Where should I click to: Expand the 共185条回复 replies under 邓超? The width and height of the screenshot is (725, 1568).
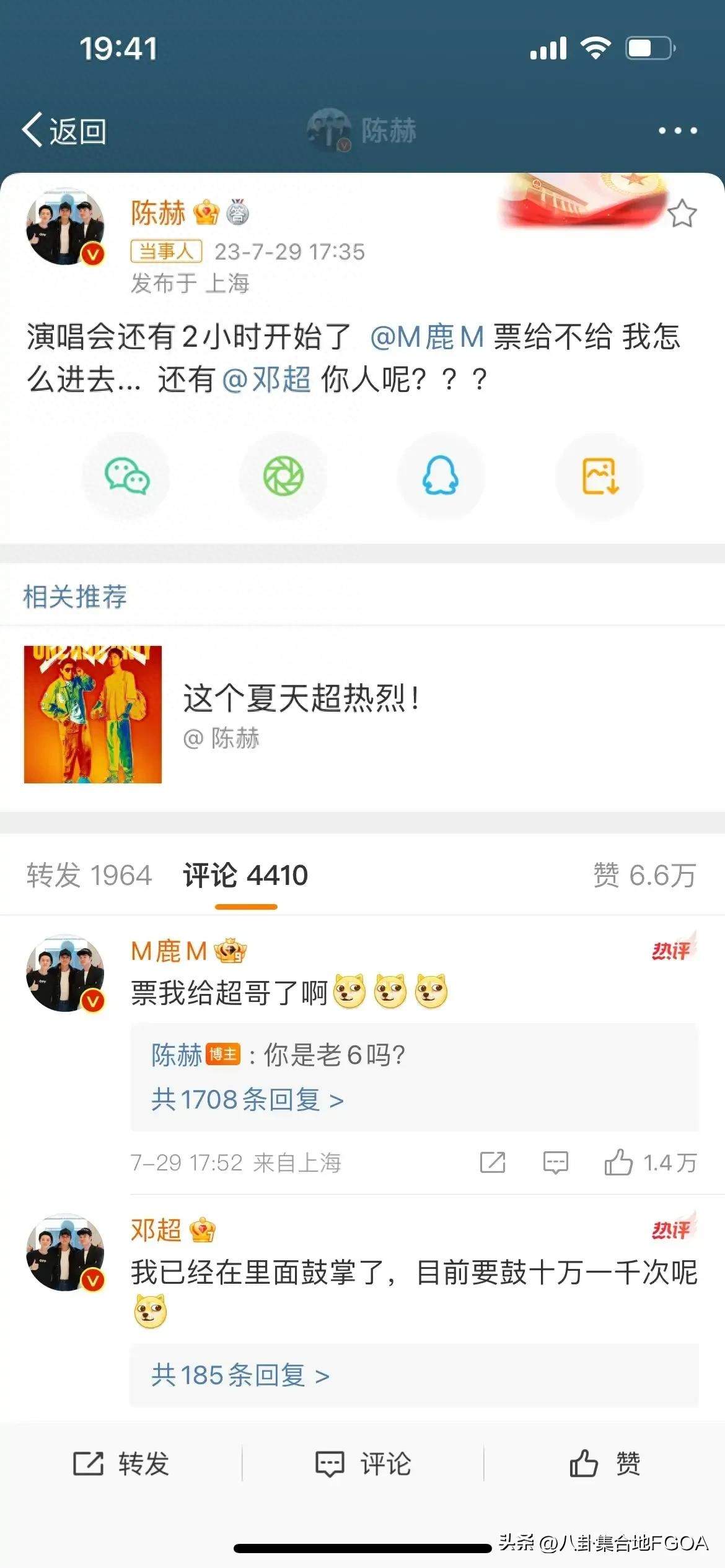pos(240,1375)
